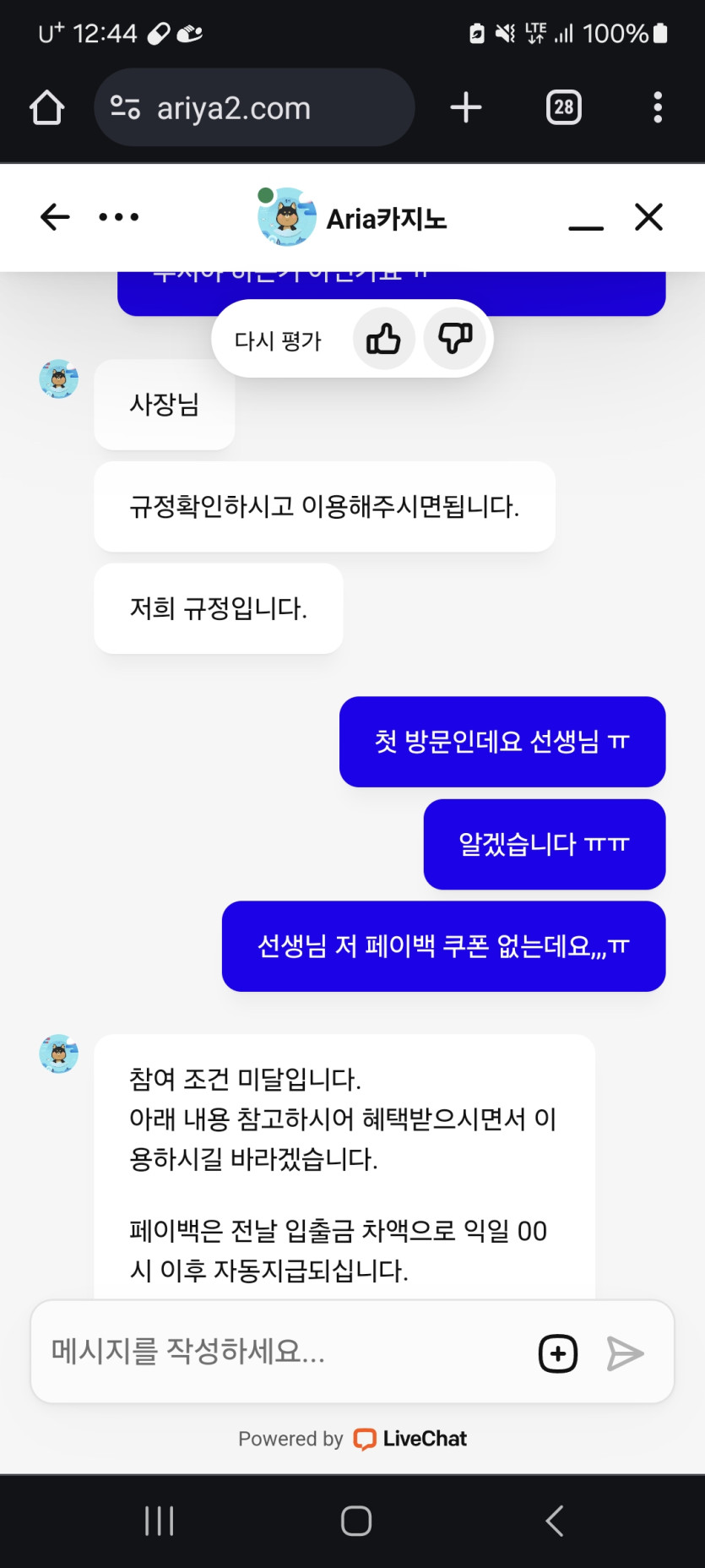Tap the system back button
Viewport: 705px width, 1568px height.
555,1521
